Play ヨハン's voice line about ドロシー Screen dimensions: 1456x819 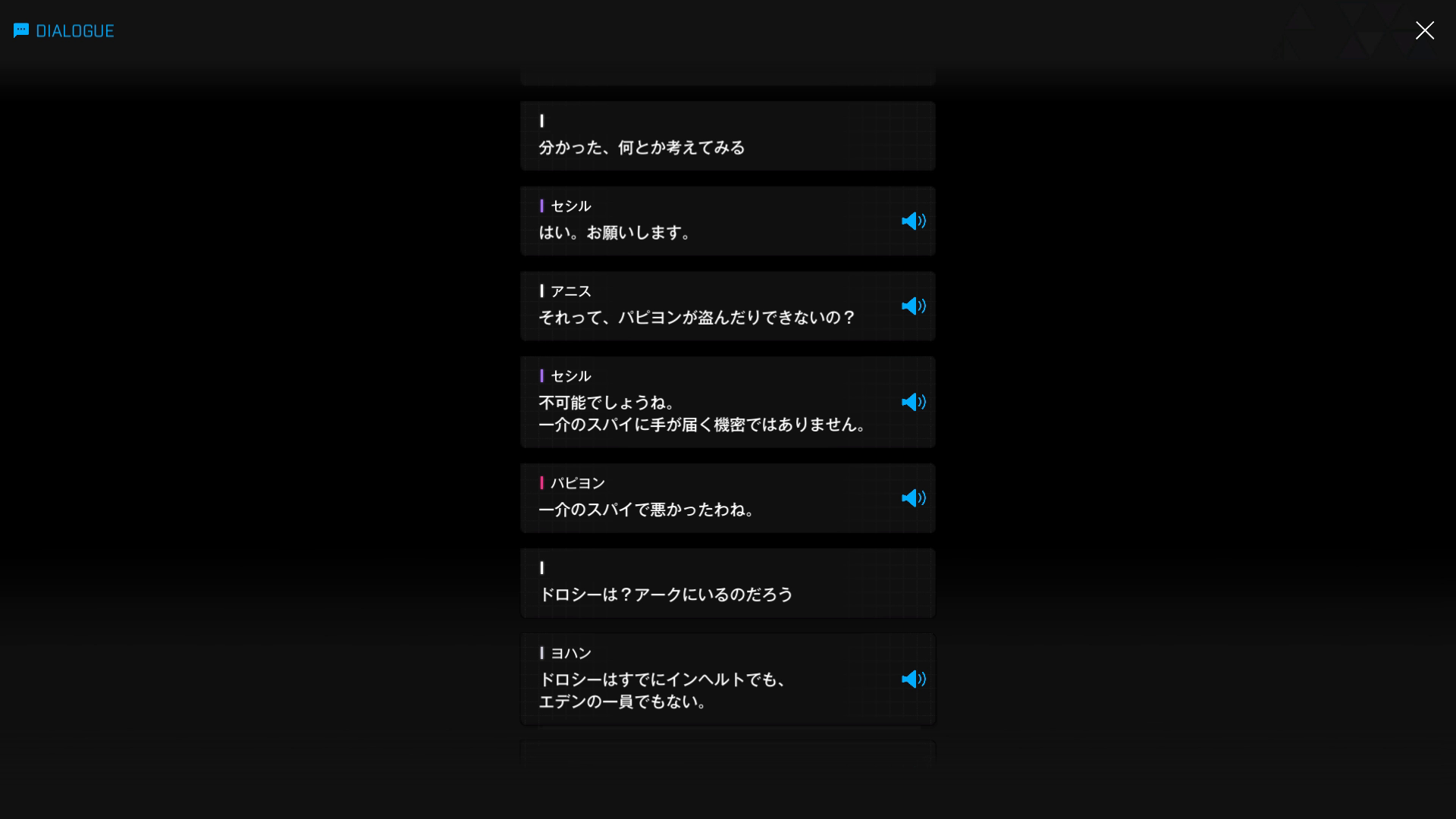pos(913,679)
